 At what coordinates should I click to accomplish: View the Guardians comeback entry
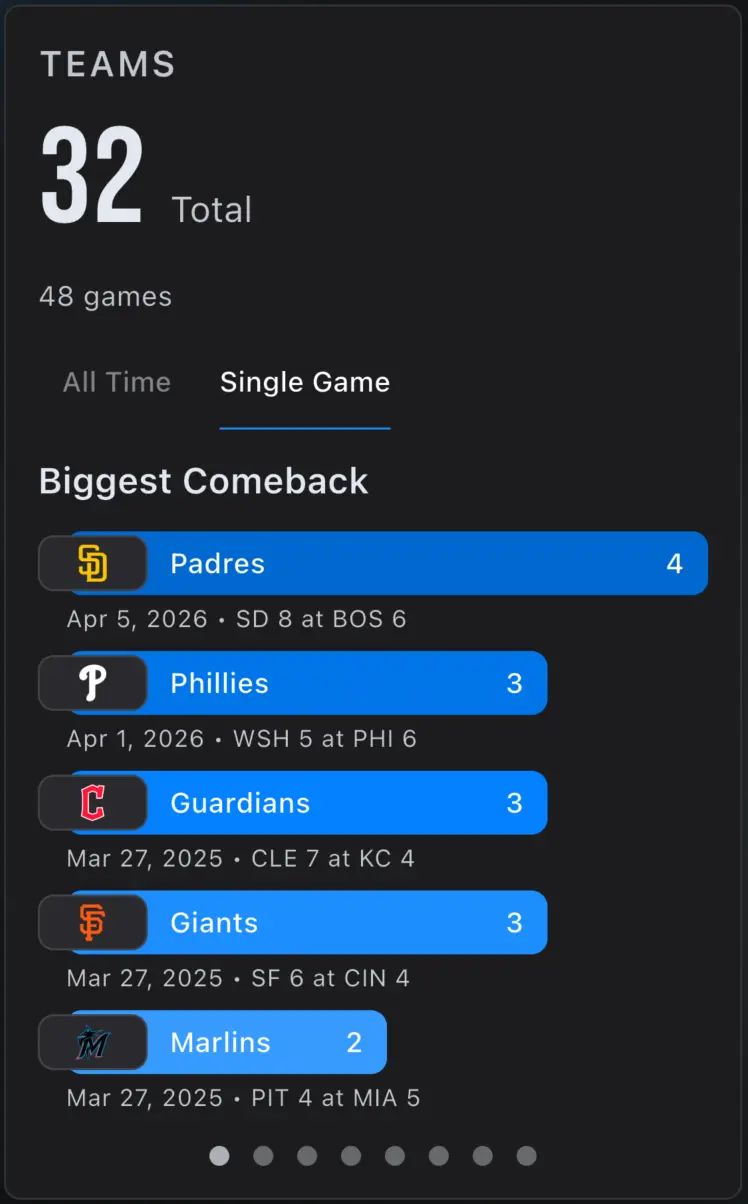[x=293, y=803]
